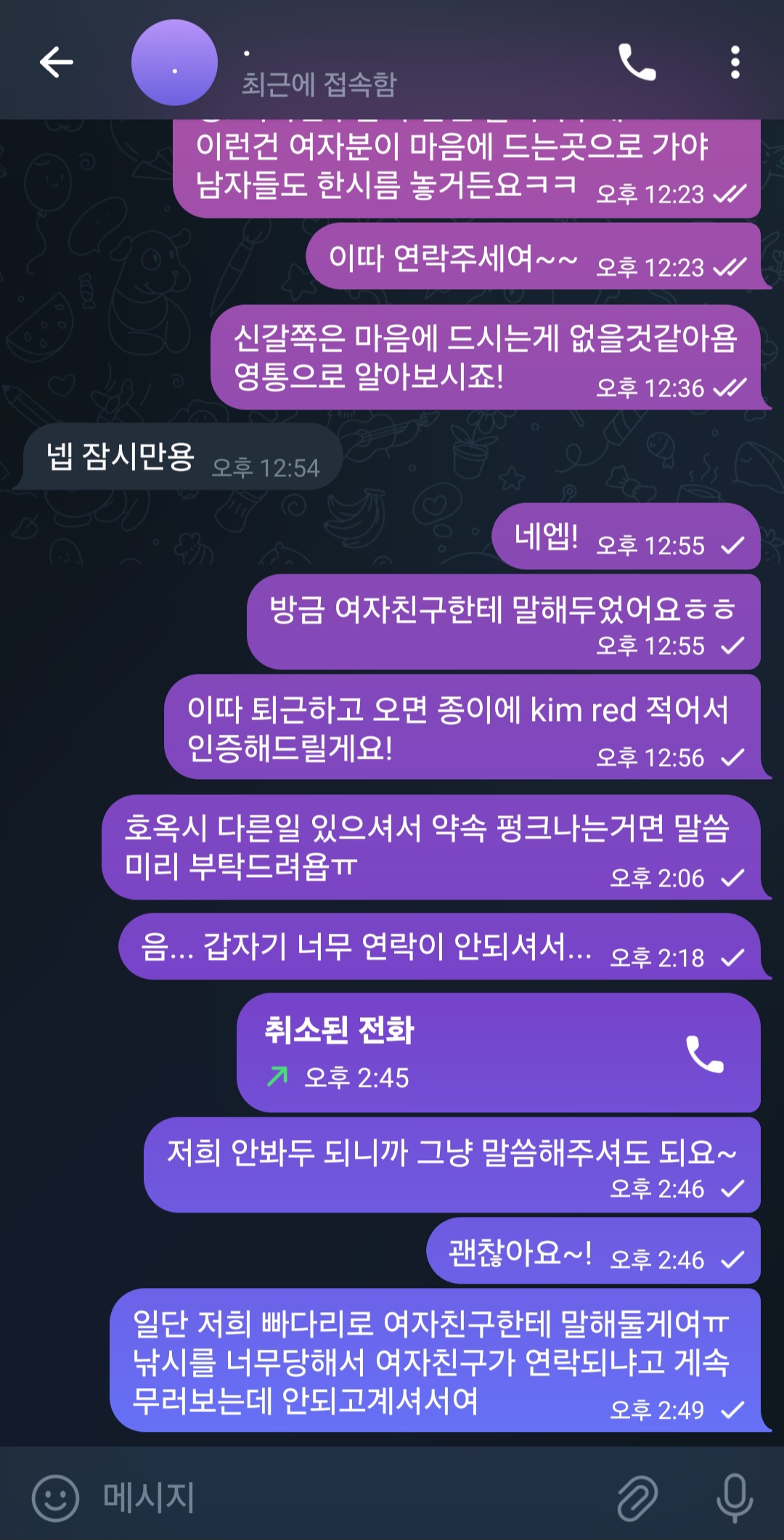Go back to the chat list
Screen dimensions: 784x1540
56,62
